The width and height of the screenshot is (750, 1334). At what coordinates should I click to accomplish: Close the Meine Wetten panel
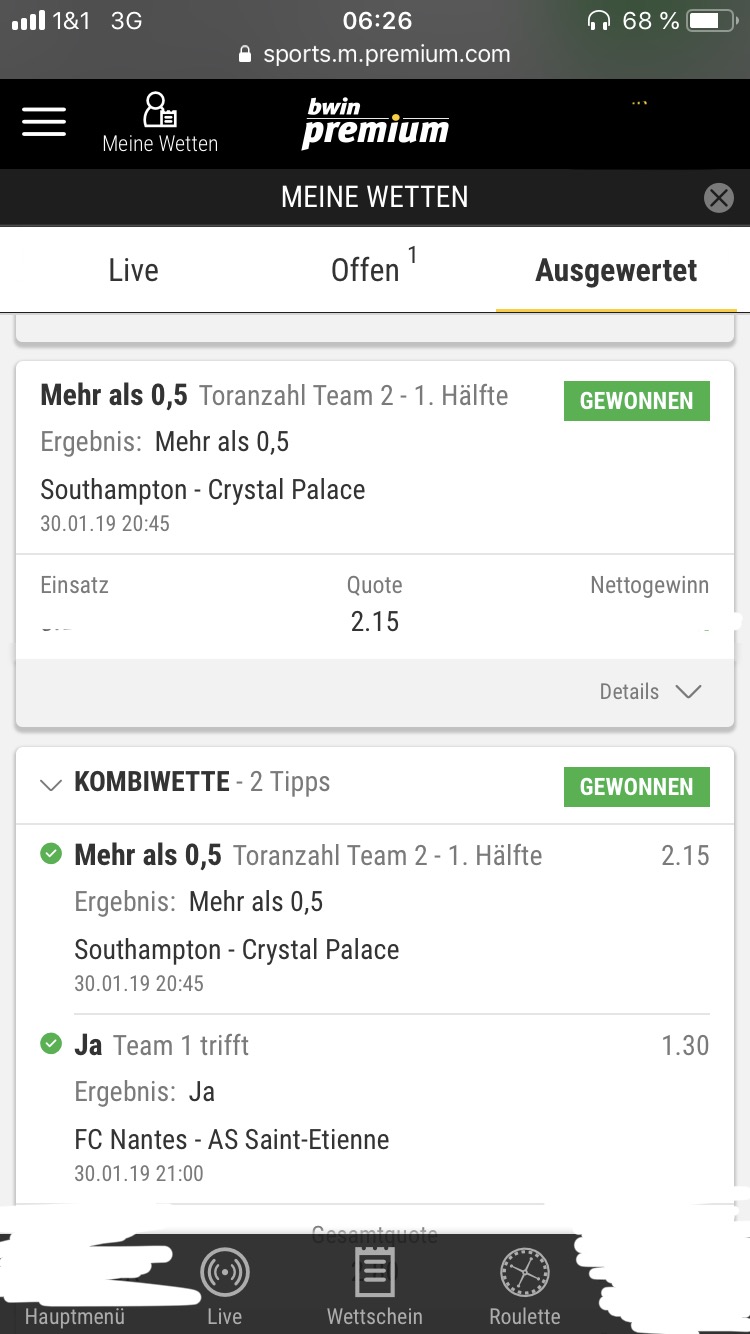tap(718, 198)
